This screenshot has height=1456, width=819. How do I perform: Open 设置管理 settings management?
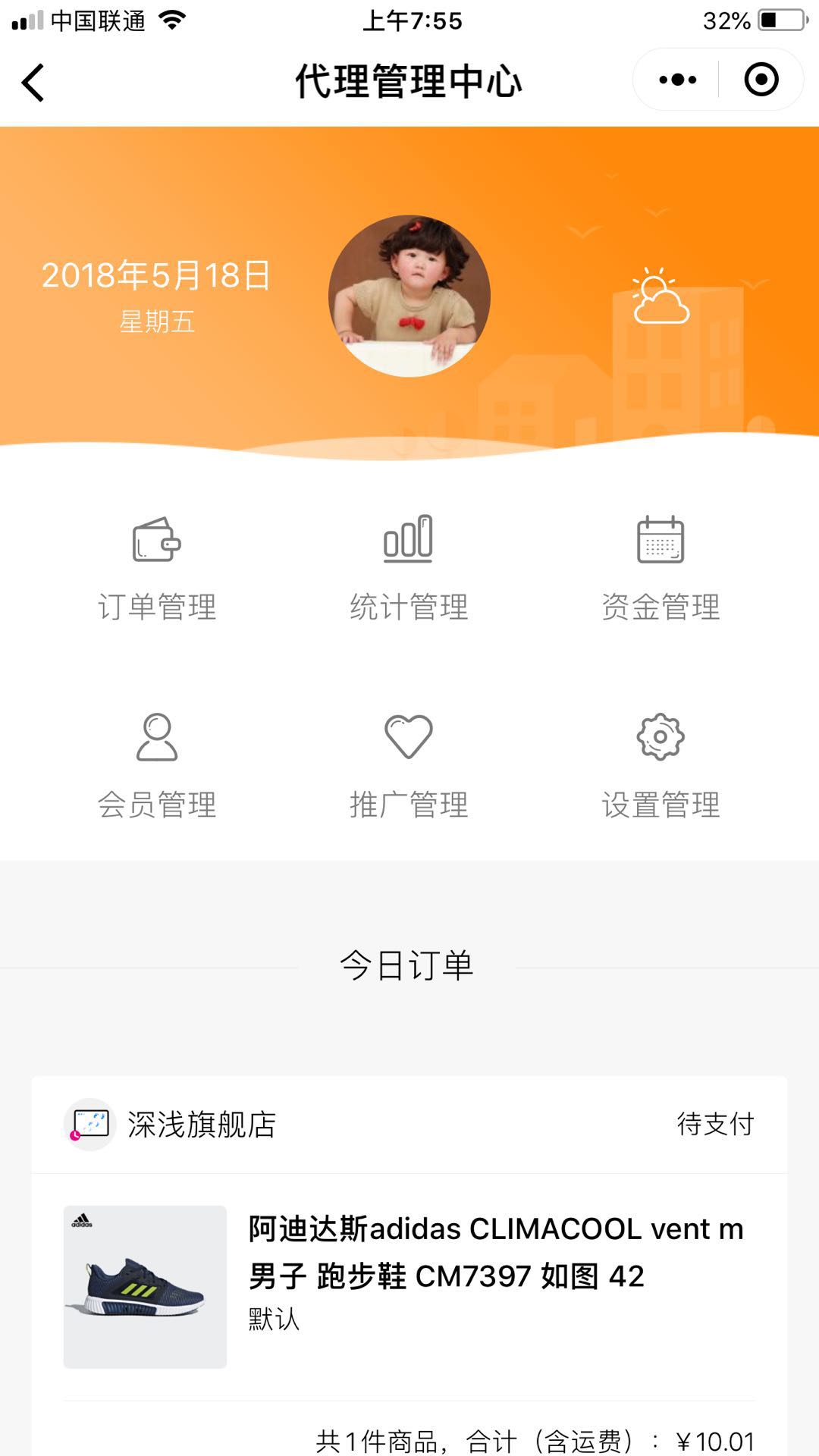[661, 767]
